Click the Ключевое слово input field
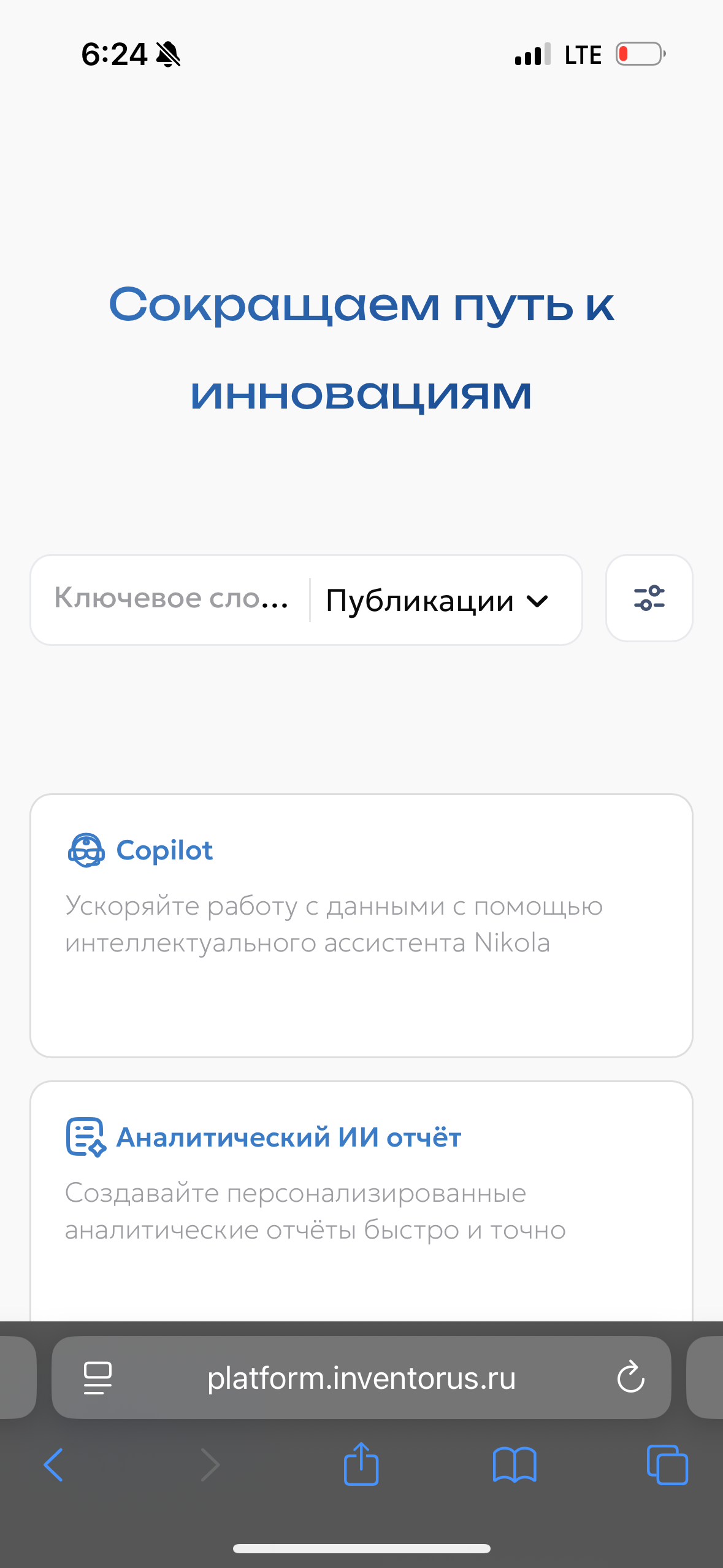The image size is (723, 1568). (172, 599)
